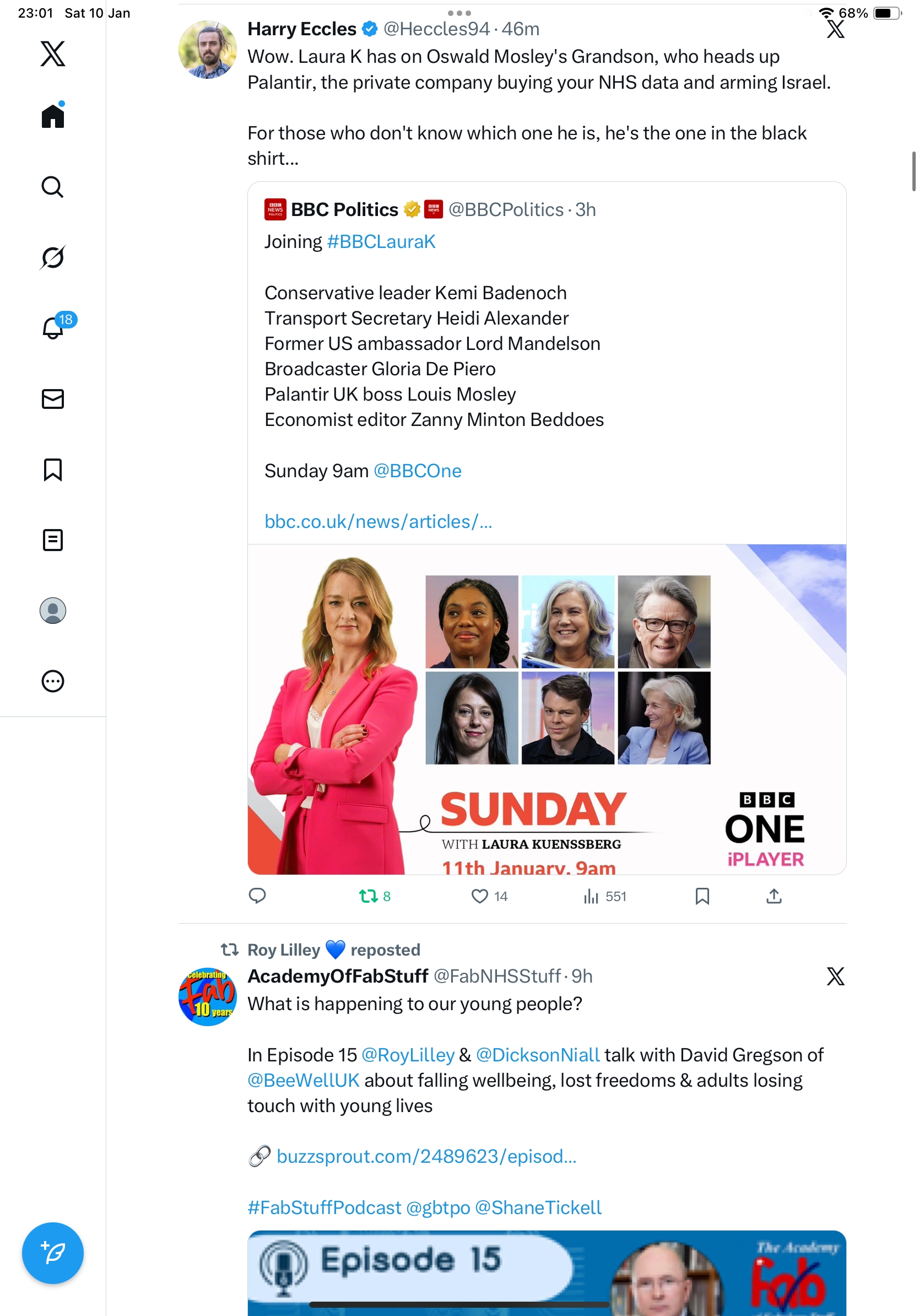This screenshot has height=1316, width=919.
Task: Reply to Harry Eccles' post
Action: point(257,896)
